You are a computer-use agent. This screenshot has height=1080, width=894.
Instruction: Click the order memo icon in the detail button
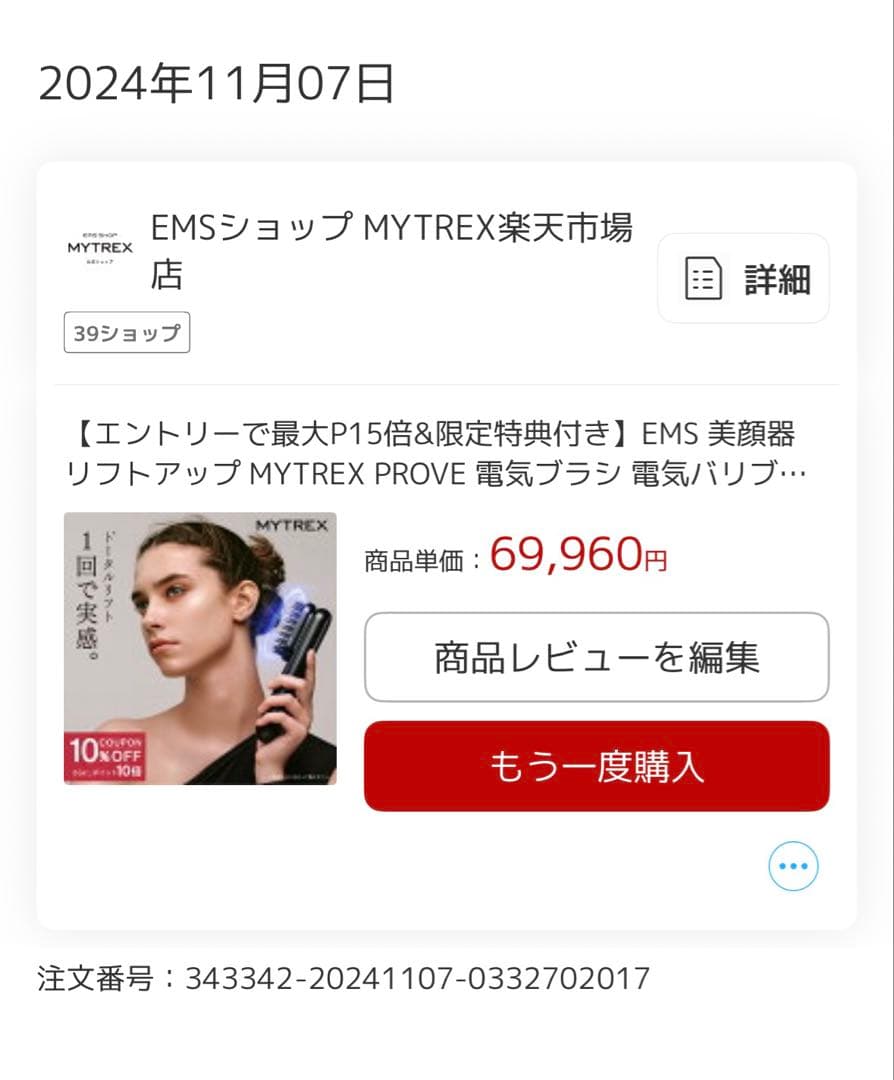706,279
